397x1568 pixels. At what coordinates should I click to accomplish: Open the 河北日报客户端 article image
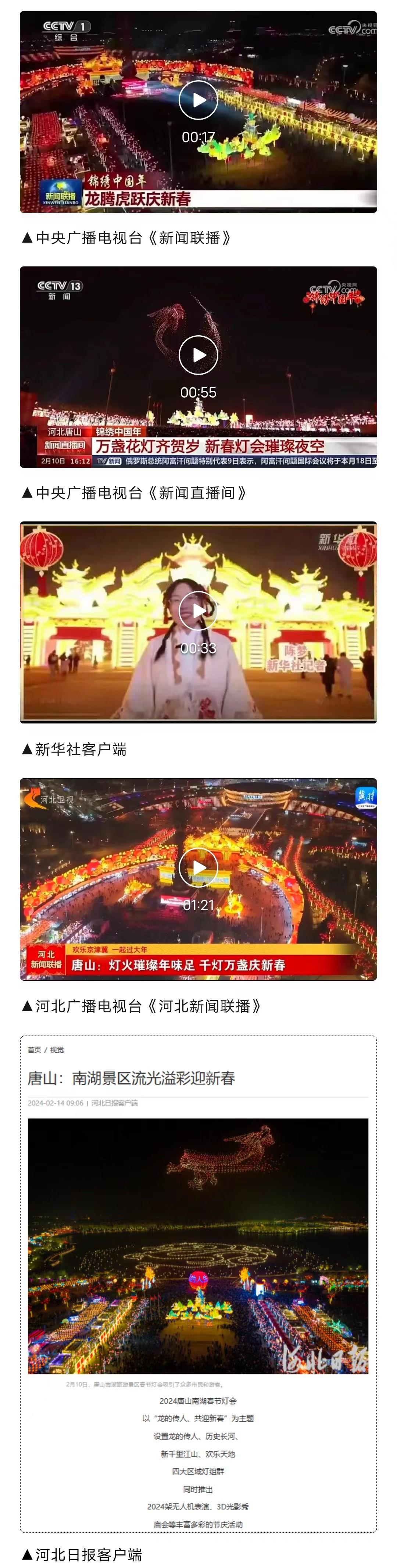click(198, 1245)
